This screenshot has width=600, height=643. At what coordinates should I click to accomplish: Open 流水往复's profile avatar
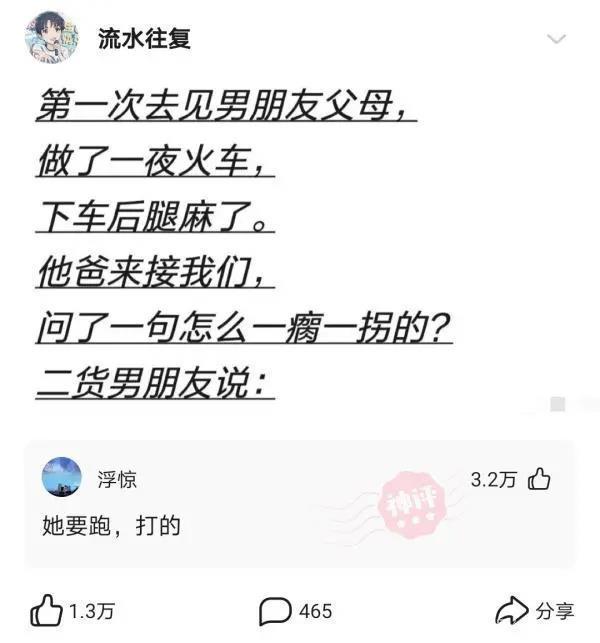click(x=50, y=38)
